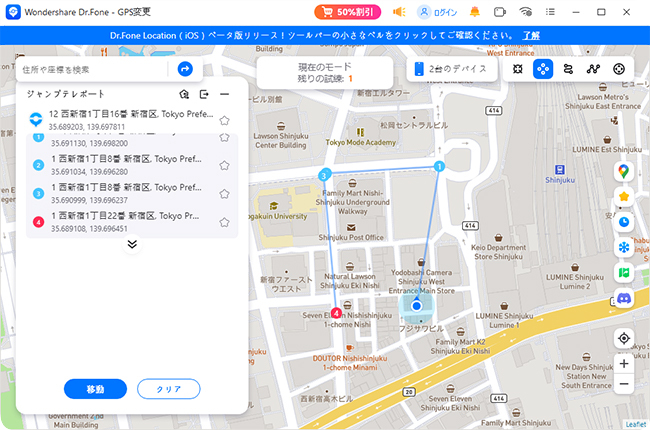Screen dimensions: 650x430
Task: Expand the stop list with the double chevron
Action: [132, 244]
